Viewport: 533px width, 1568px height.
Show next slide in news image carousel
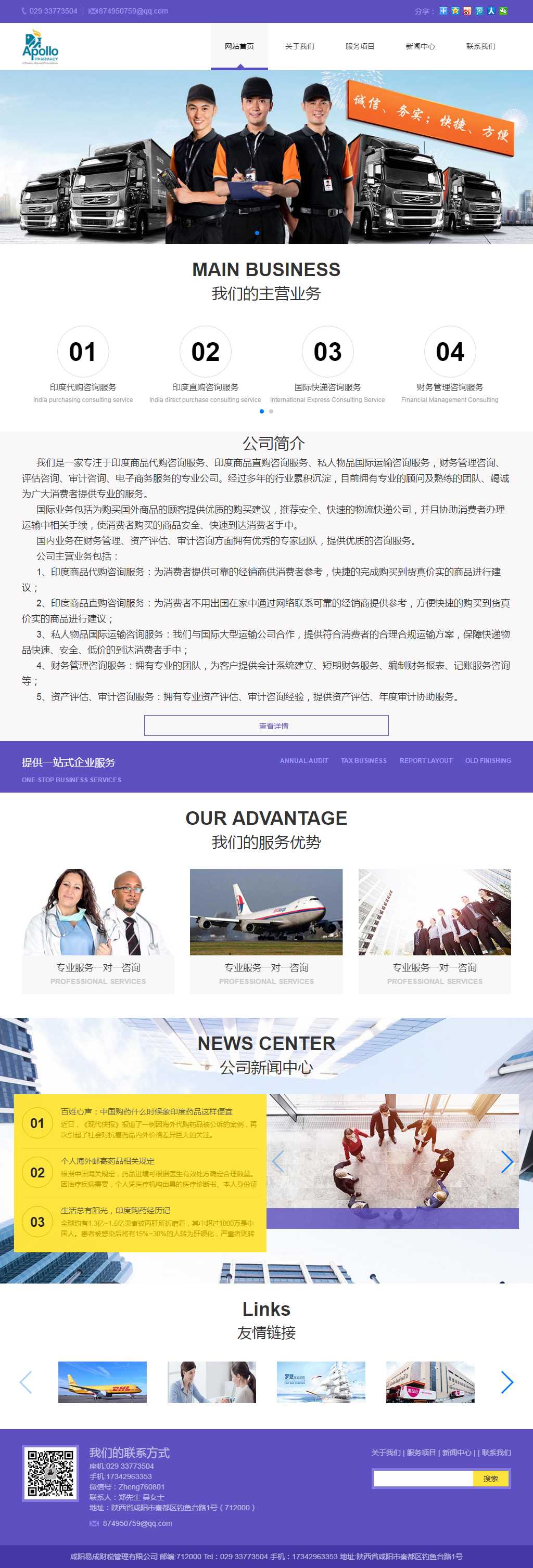506,1161
